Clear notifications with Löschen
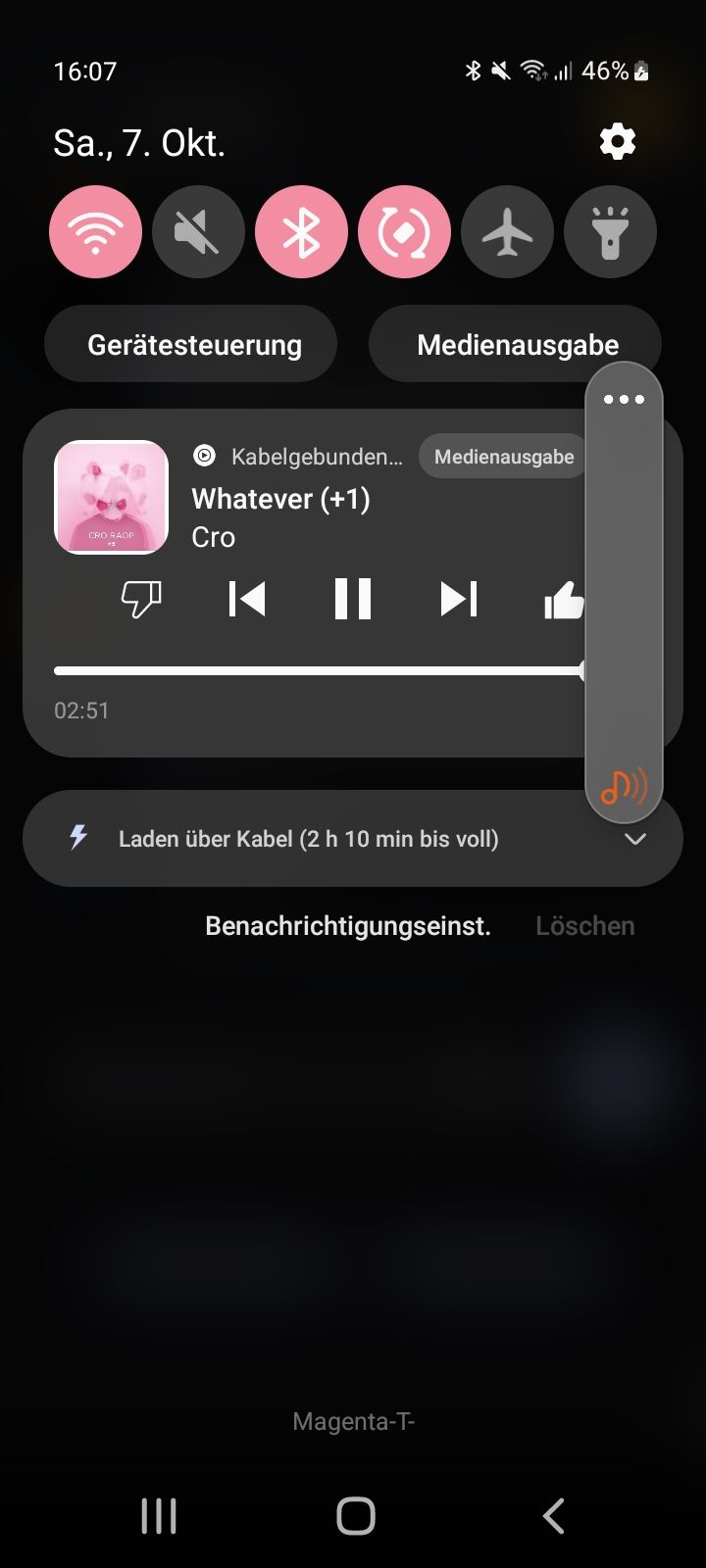Screen dimensions: 706x1568 pyautogui.click(x=584, y=926)
